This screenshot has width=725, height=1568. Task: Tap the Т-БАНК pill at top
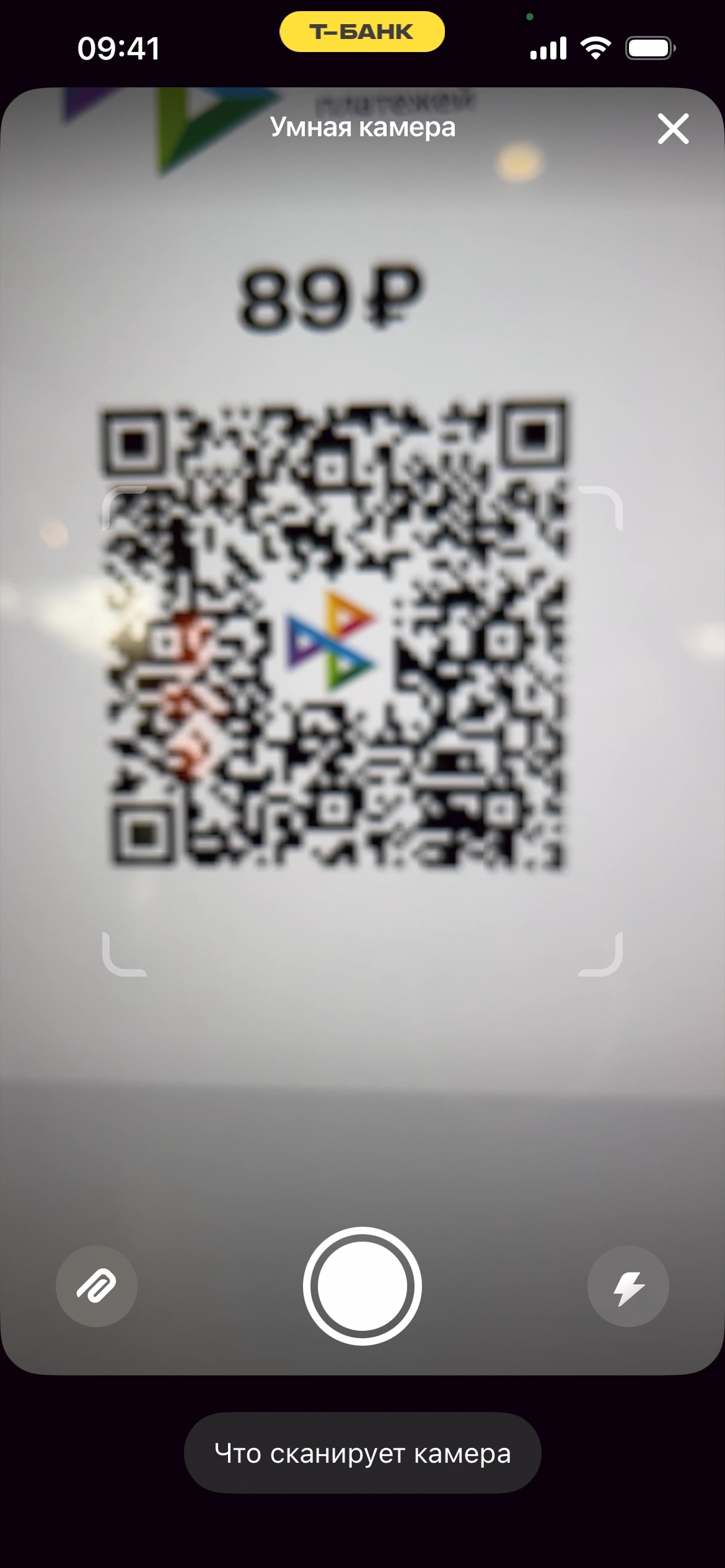pyautogui.click(x=362, y=32)
